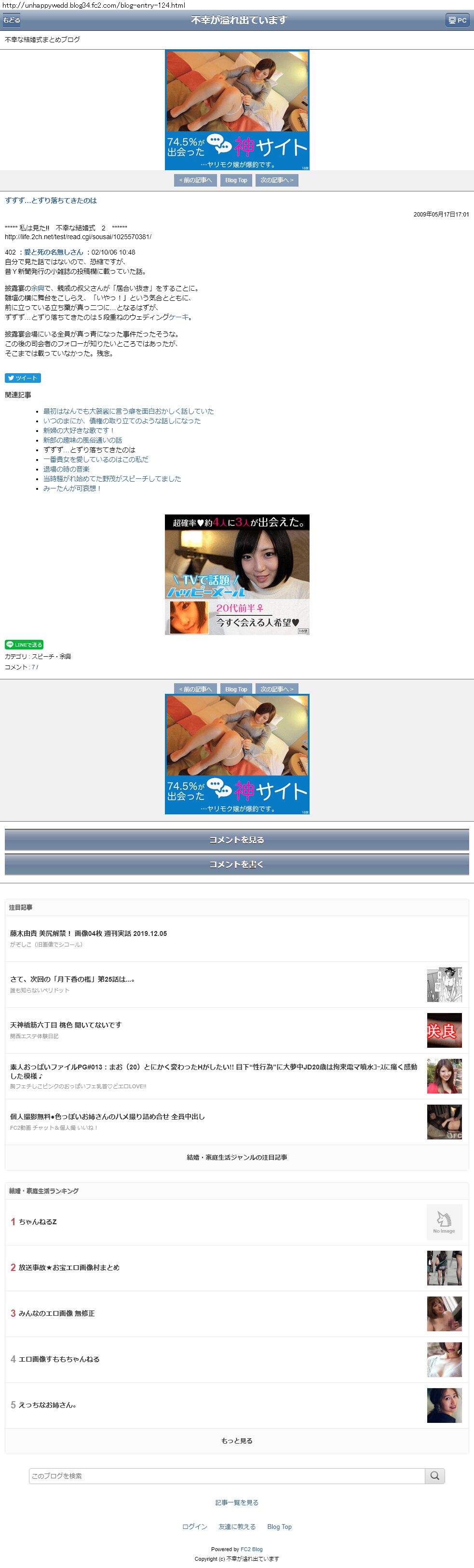Open コメントを見る to view comments

237,839
